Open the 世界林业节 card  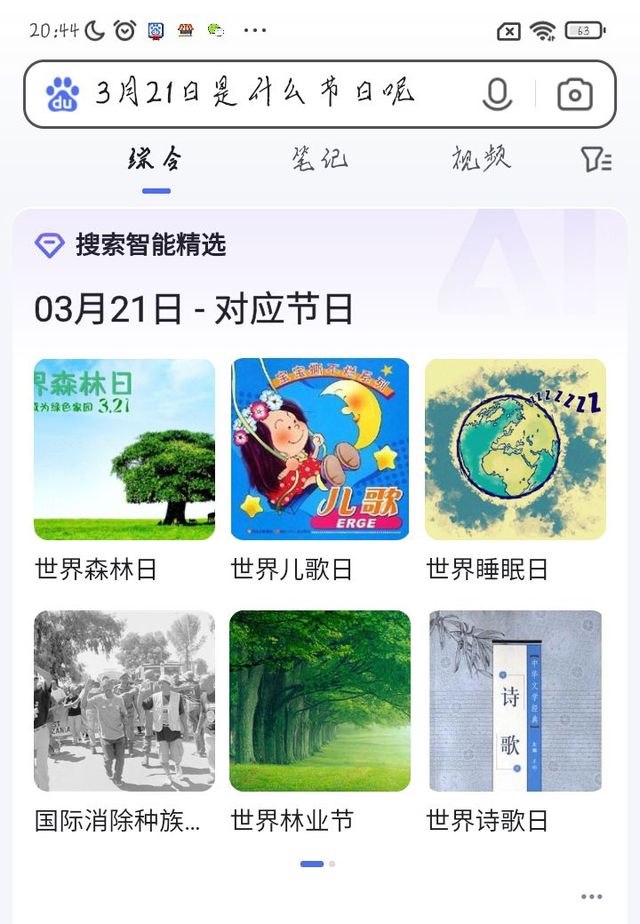320,722
